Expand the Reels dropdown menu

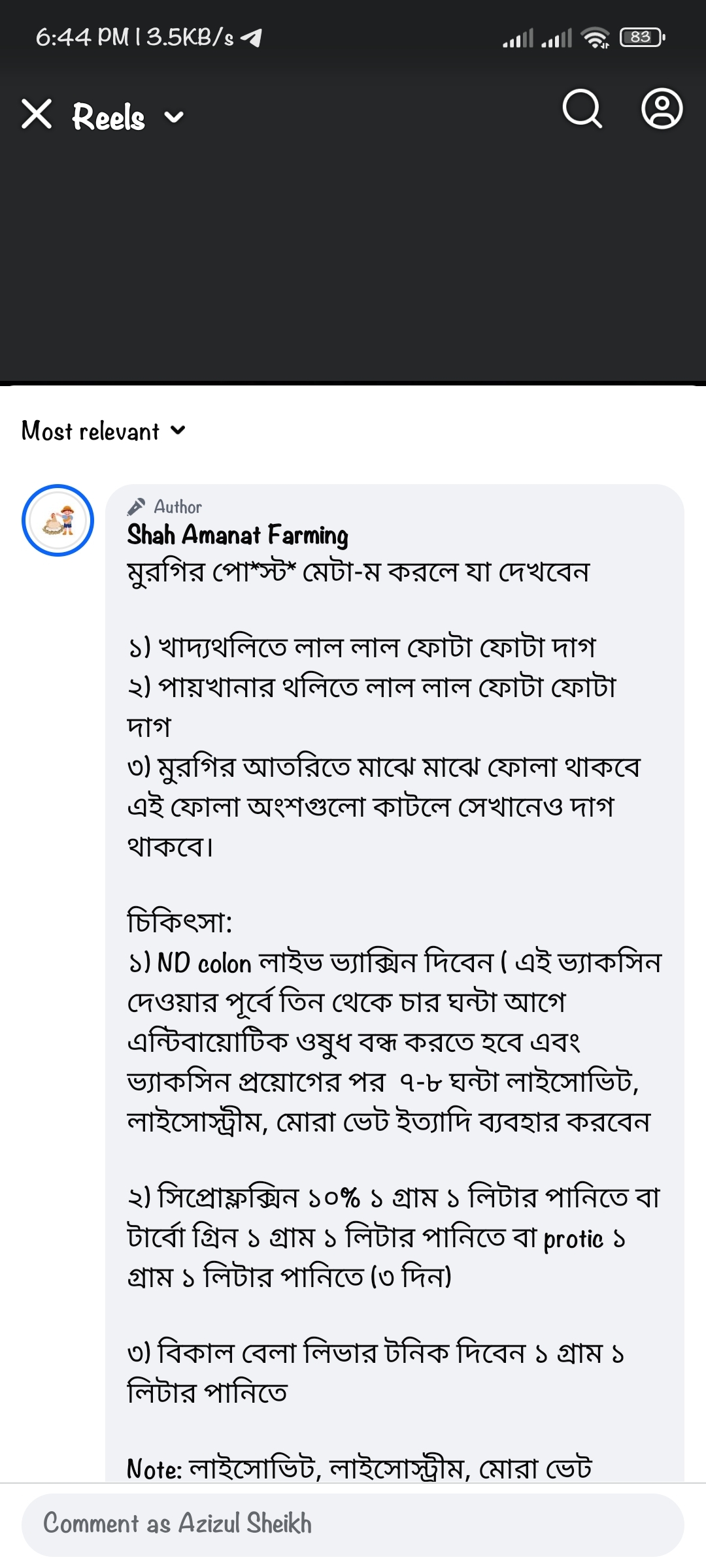click(174, 117)
